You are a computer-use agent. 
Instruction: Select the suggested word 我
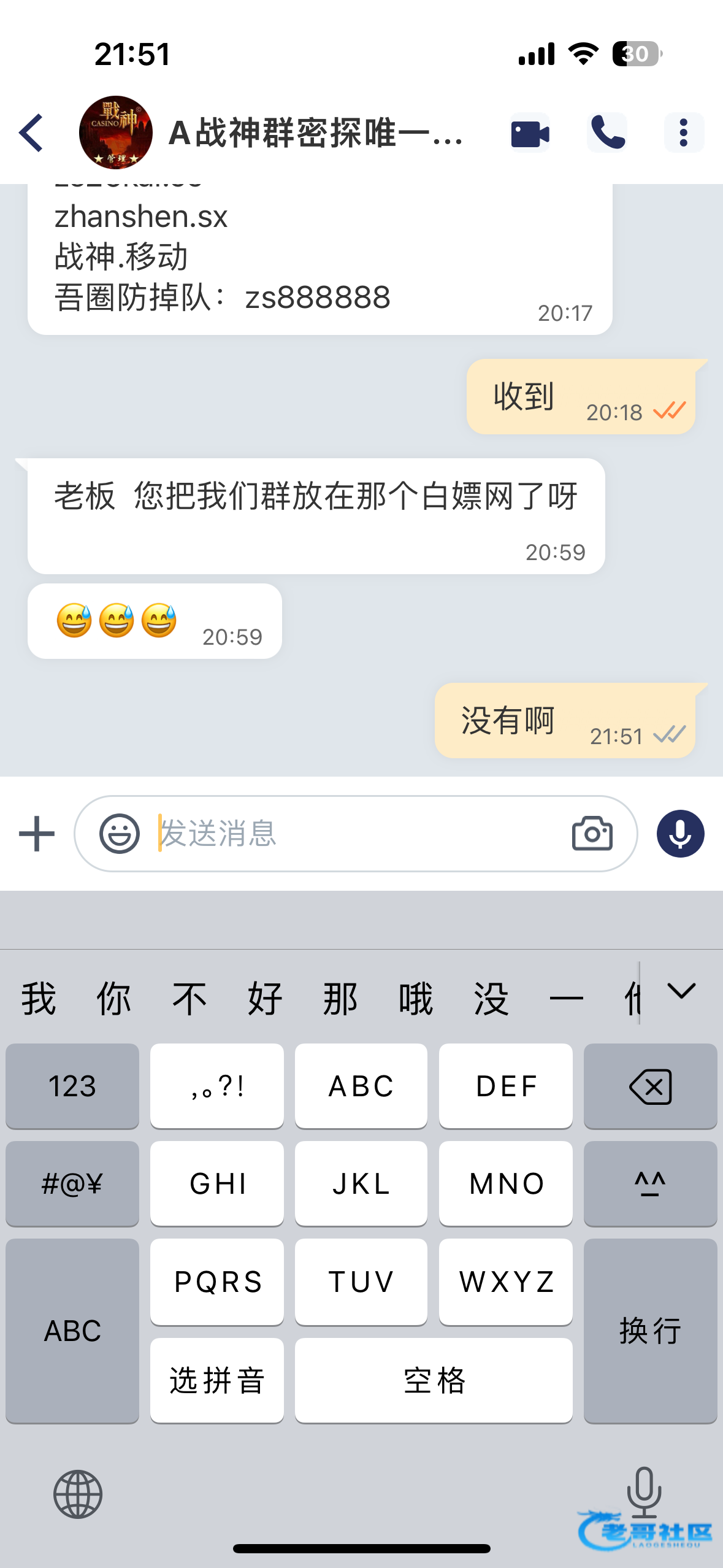(39, 998)
